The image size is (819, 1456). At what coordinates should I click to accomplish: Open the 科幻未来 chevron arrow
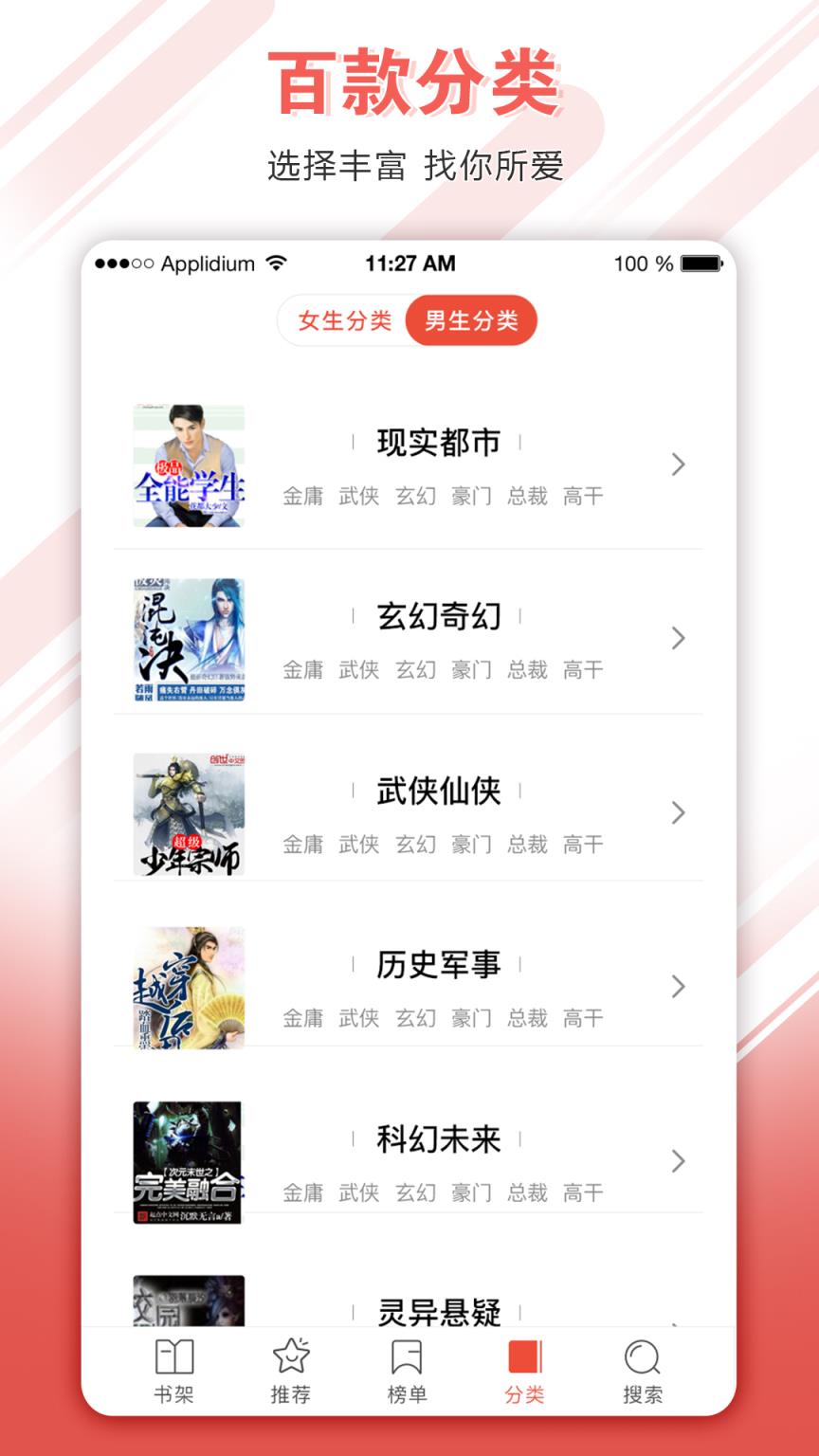(677, 1161)
